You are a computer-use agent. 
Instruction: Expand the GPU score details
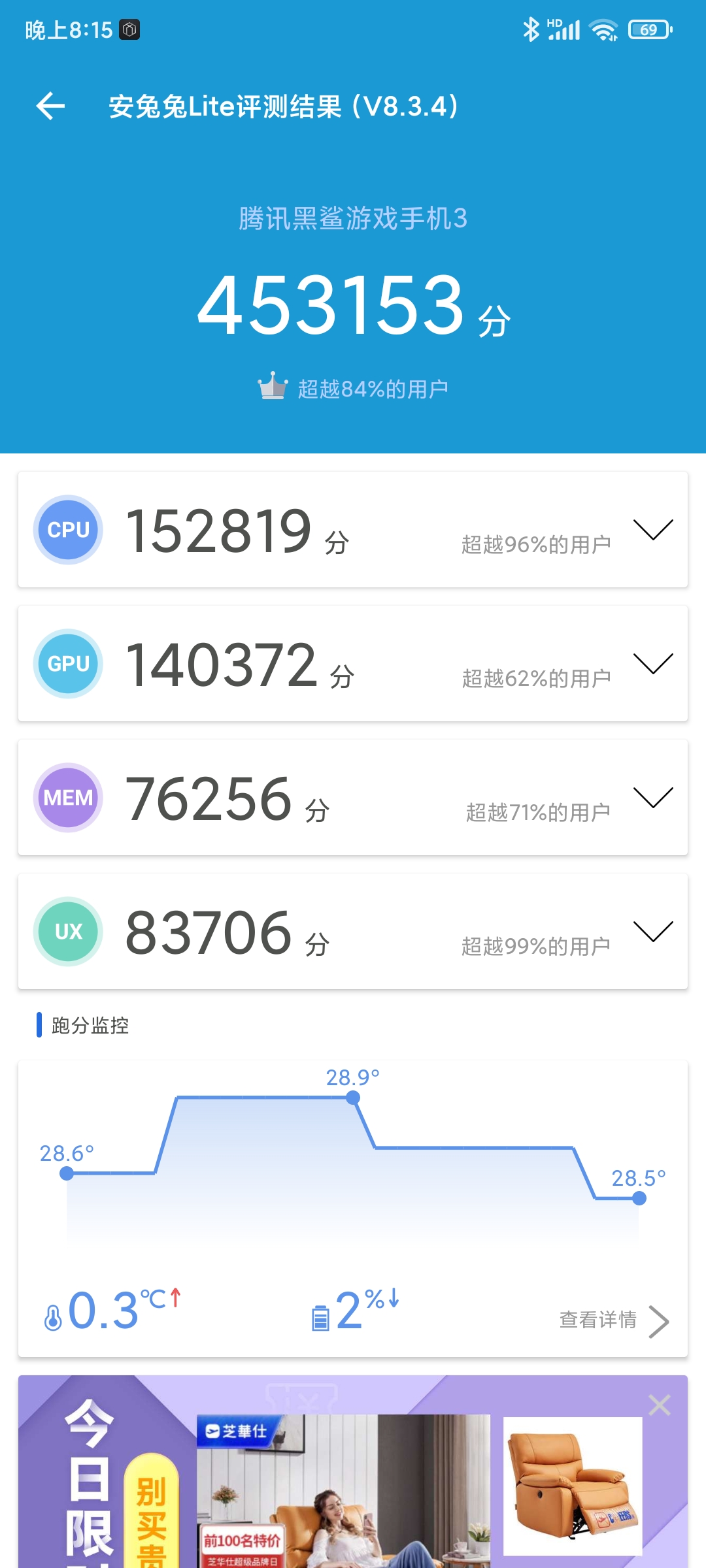pyautogui.click(x=653, y=663)
